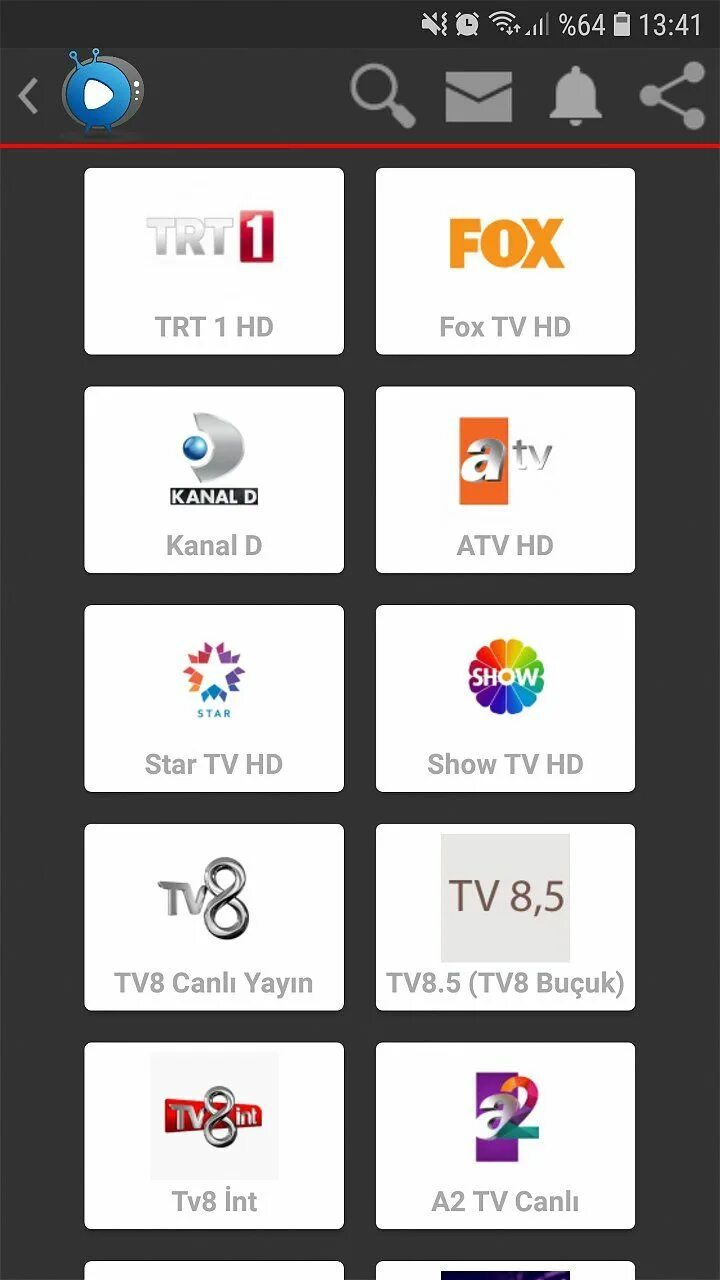The height and width of the screenshot is (1280, 720).
Task: Open TV8 Canlı Yayın
Action: click(214, 917)
